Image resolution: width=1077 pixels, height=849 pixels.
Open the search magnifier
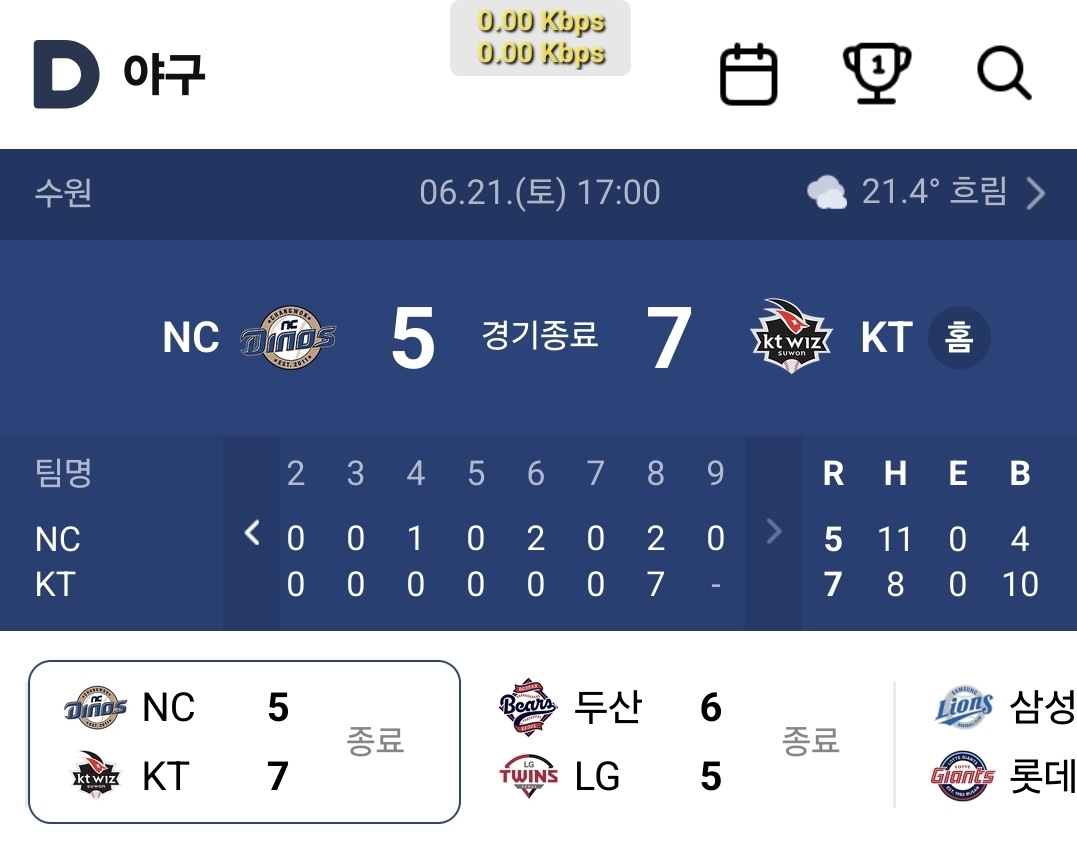tap(1003, 74)
